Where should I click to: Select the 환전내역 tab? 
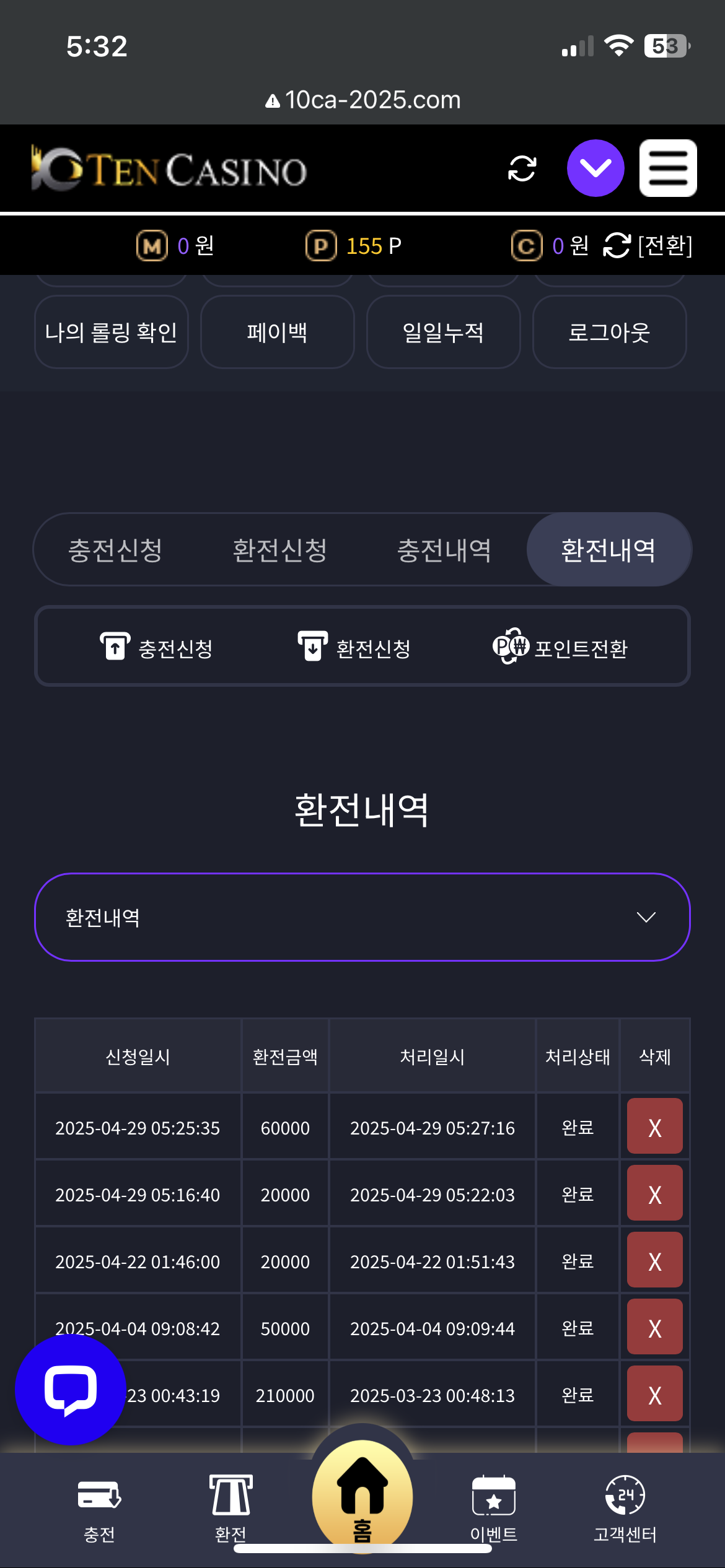pos(609,550)
